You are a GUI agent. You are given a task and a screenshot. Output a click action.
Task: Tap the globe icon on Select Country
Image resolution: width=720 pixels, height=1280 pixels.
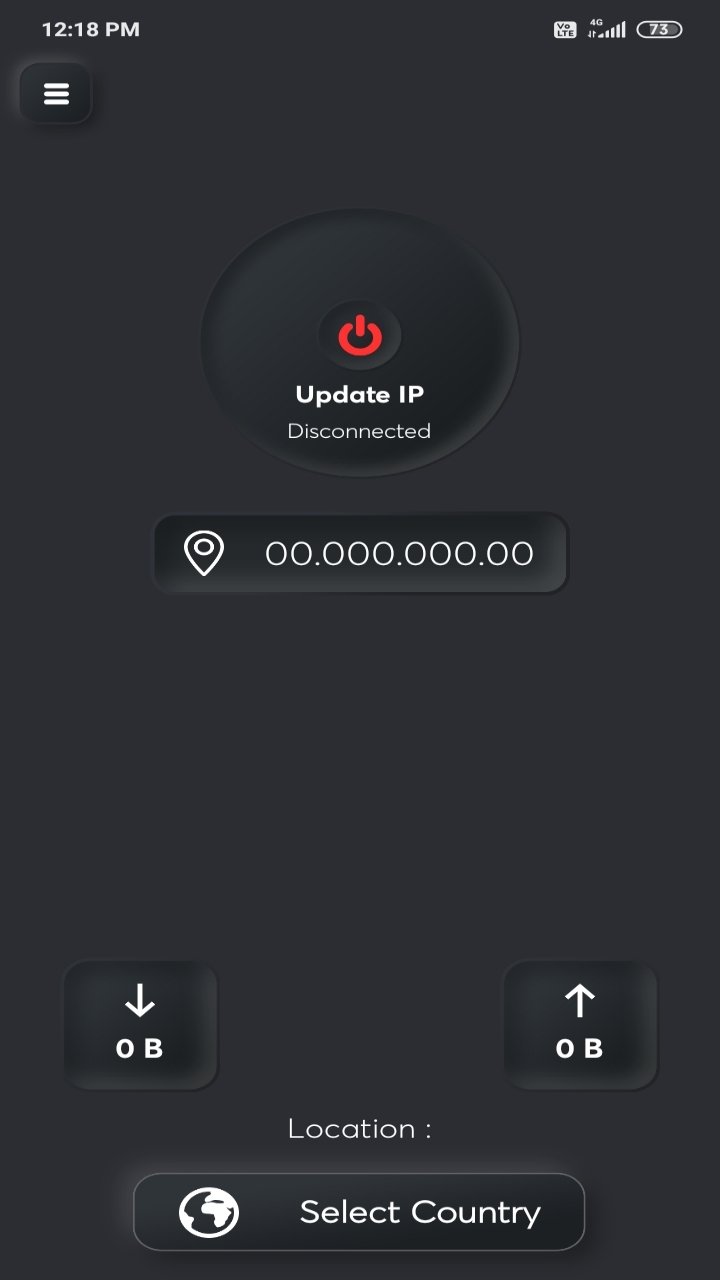tap(207, 1211)
